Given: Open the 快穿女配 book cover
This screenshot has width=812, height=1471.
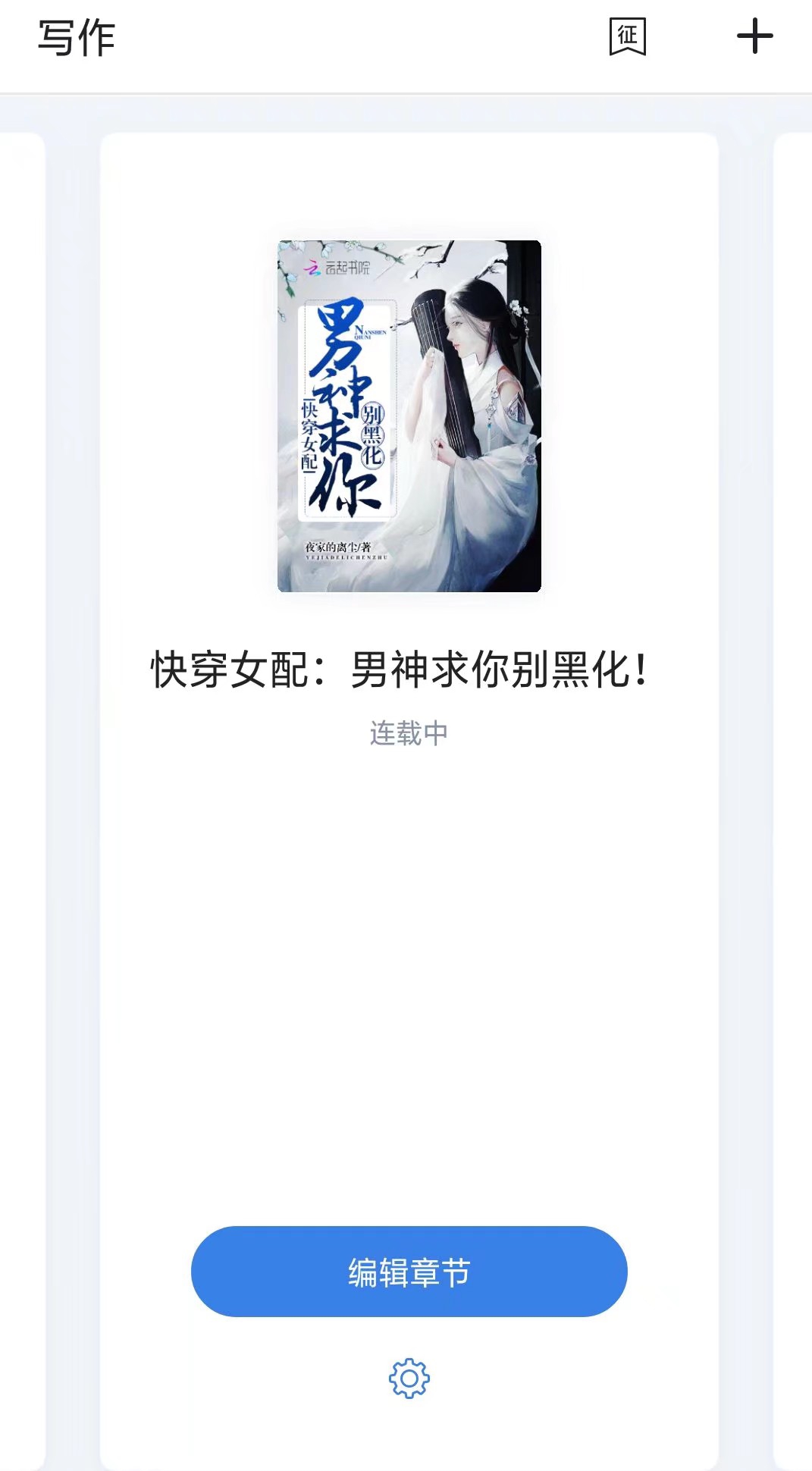Looking at the screenshot, I should (x=409, y=416).
